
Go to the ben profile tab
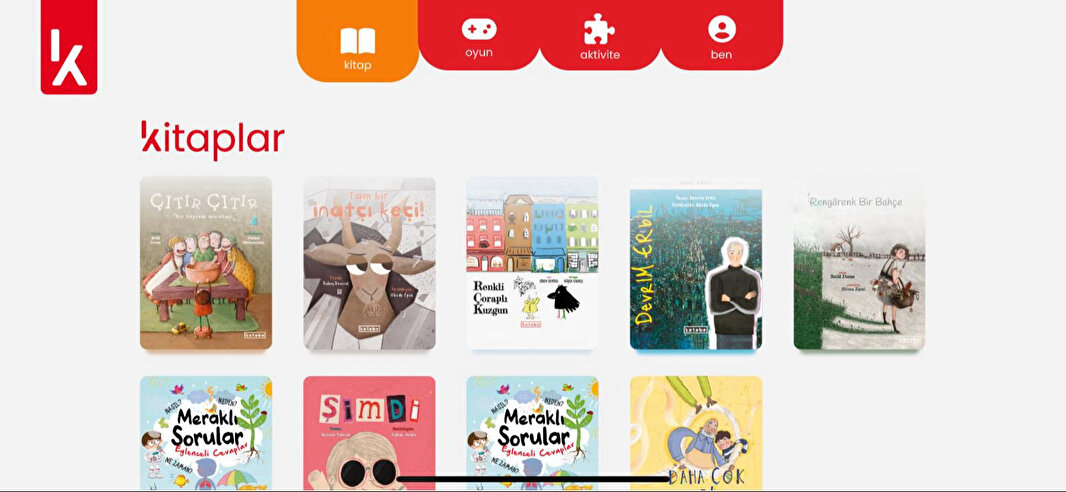(721, 37)
